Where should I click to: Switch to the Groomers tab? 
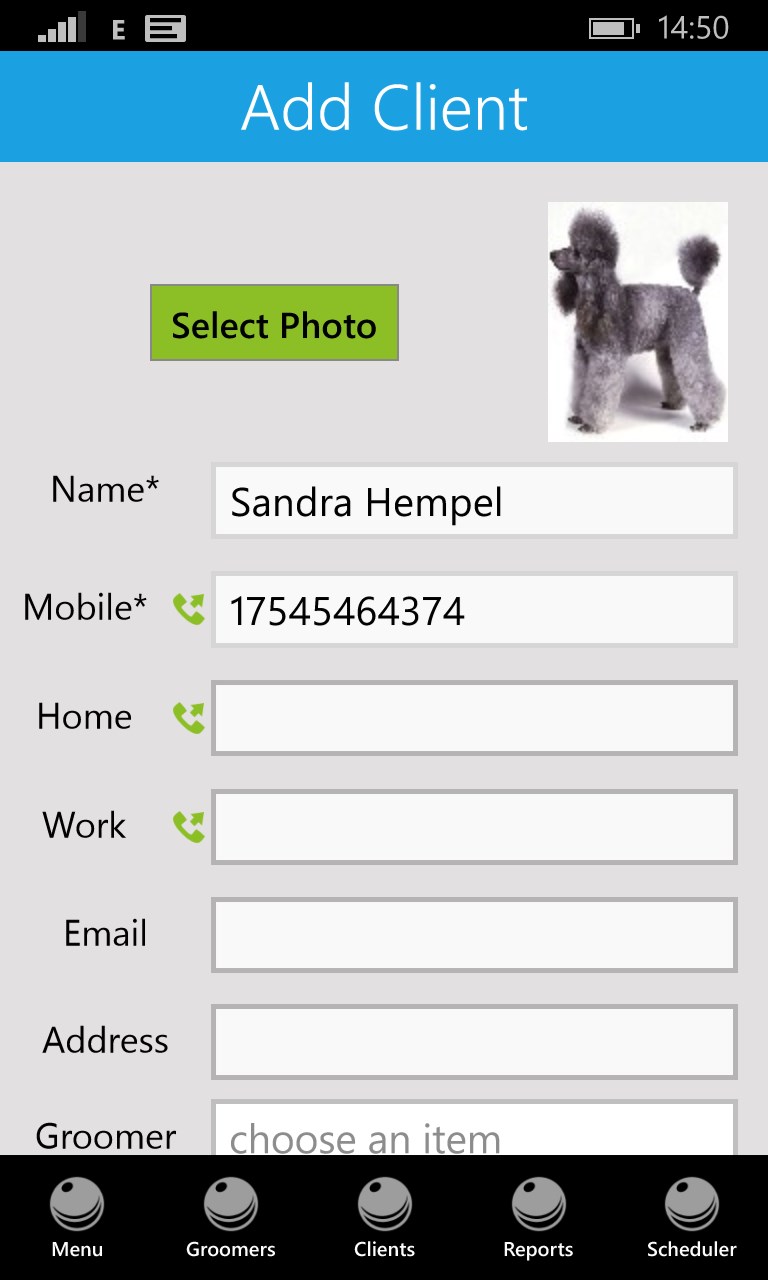click(x=230, y=1218)
